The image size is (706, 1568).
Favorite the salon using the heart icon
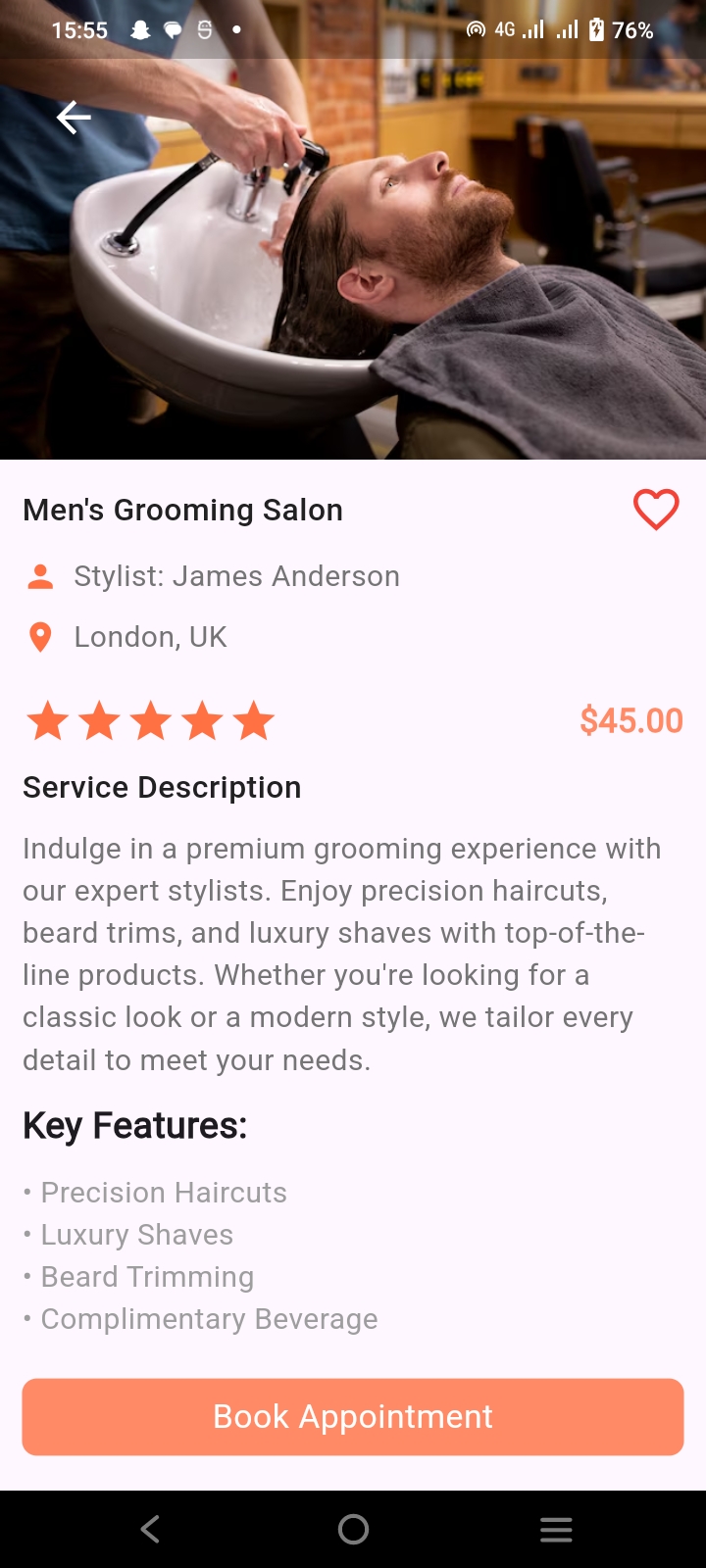657,509
